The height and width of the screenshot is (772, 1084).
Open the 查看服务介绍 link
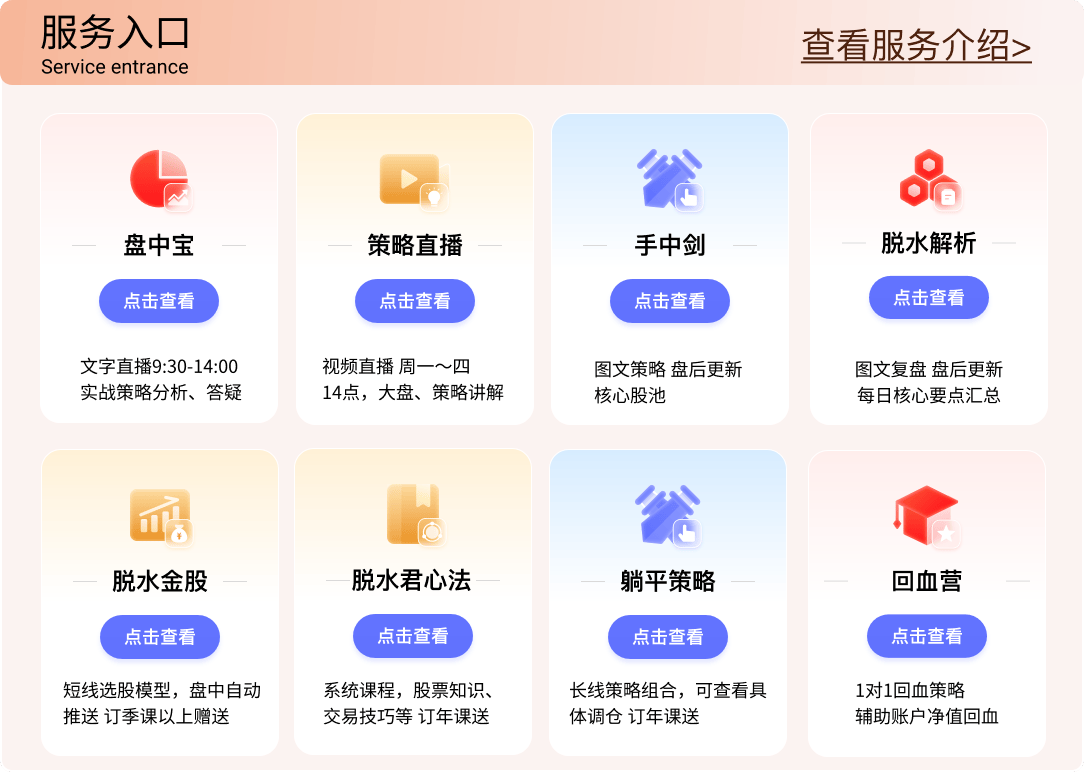click(916, 46)
